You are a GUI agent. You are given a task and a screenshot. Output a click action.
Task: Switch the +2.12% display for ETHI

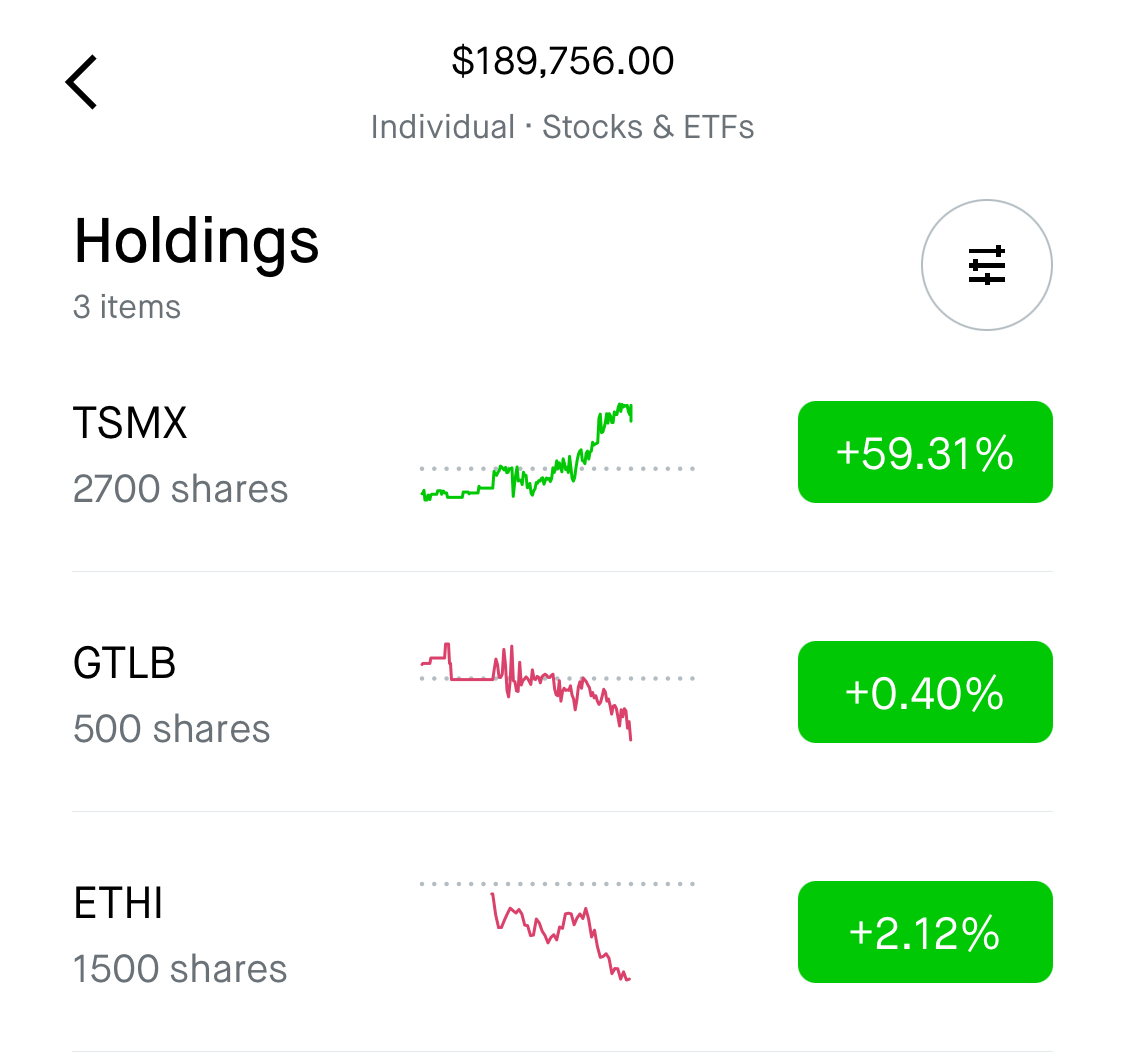[x=925, y=932]
